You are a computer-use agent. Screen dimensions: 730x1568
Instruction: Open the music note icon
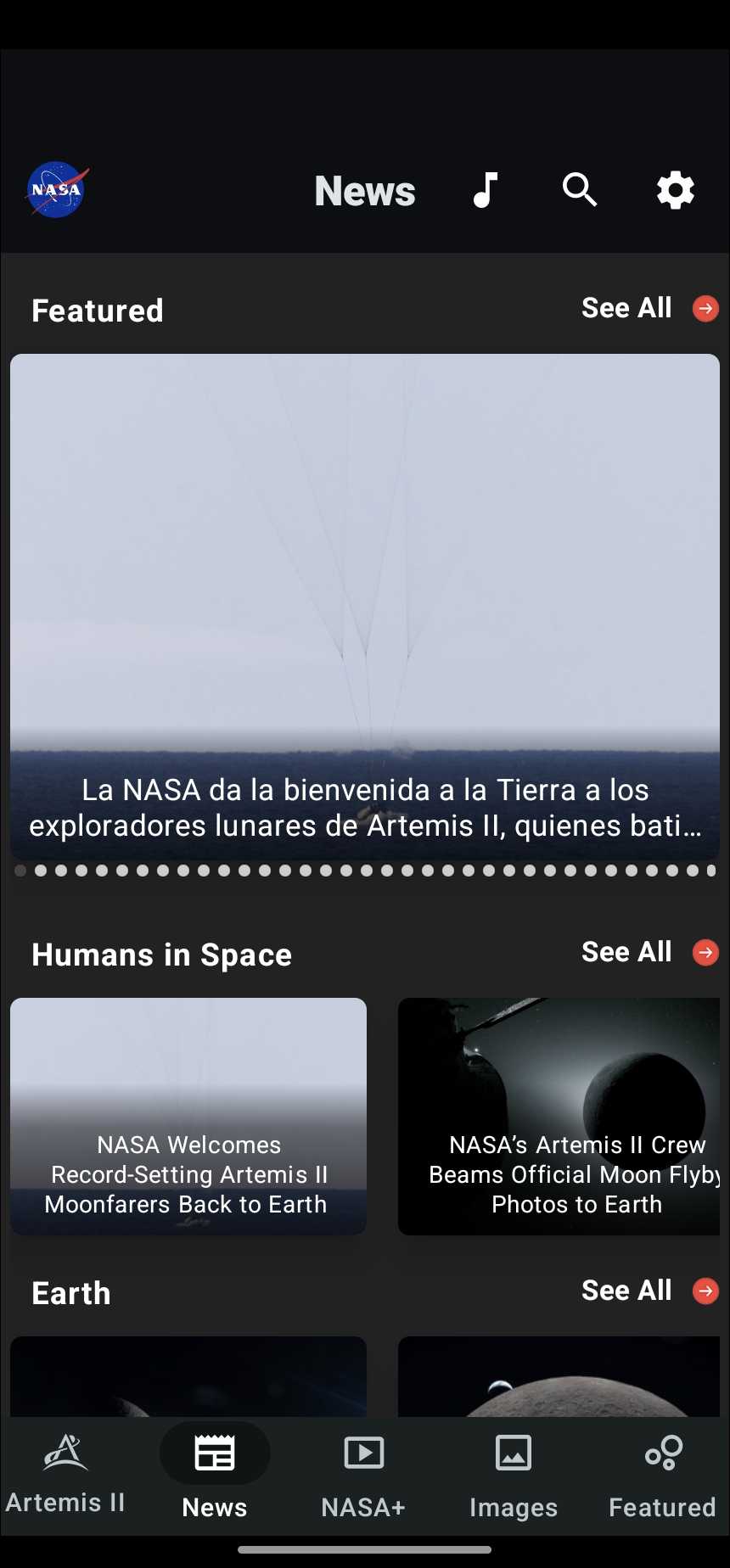(x=485, y=190)
